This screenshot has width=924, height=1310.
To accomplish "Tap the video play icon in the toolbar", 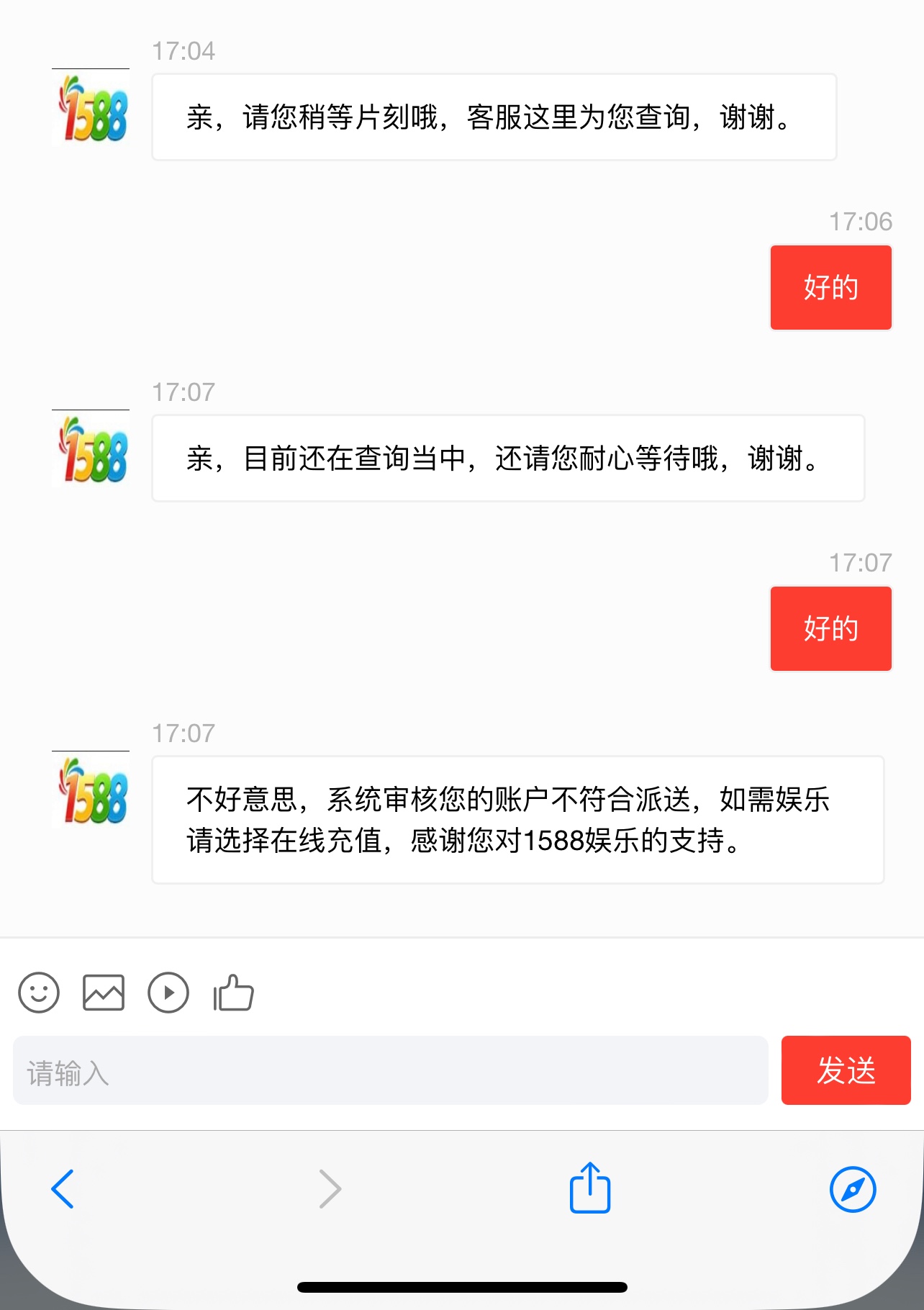I will 168,993.
